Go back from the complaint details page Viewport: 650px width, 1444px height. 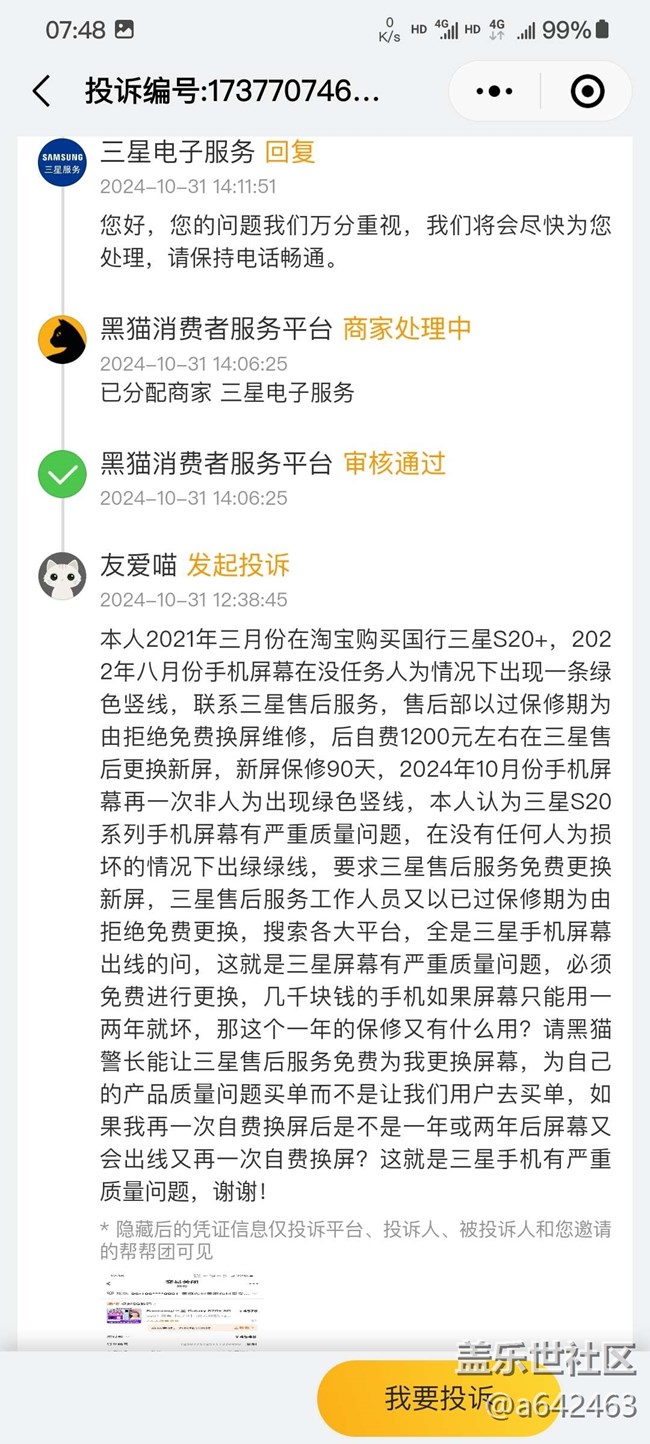tap(41, 92)
